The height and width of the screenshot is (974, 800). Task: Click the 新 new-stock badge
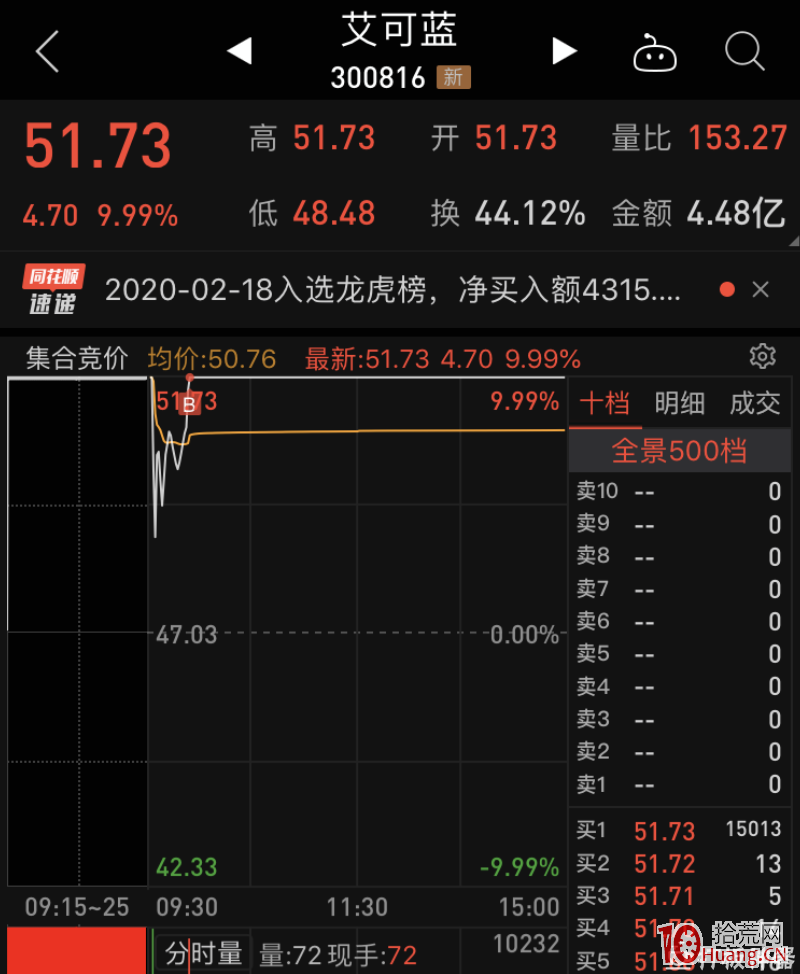point(452,76)
